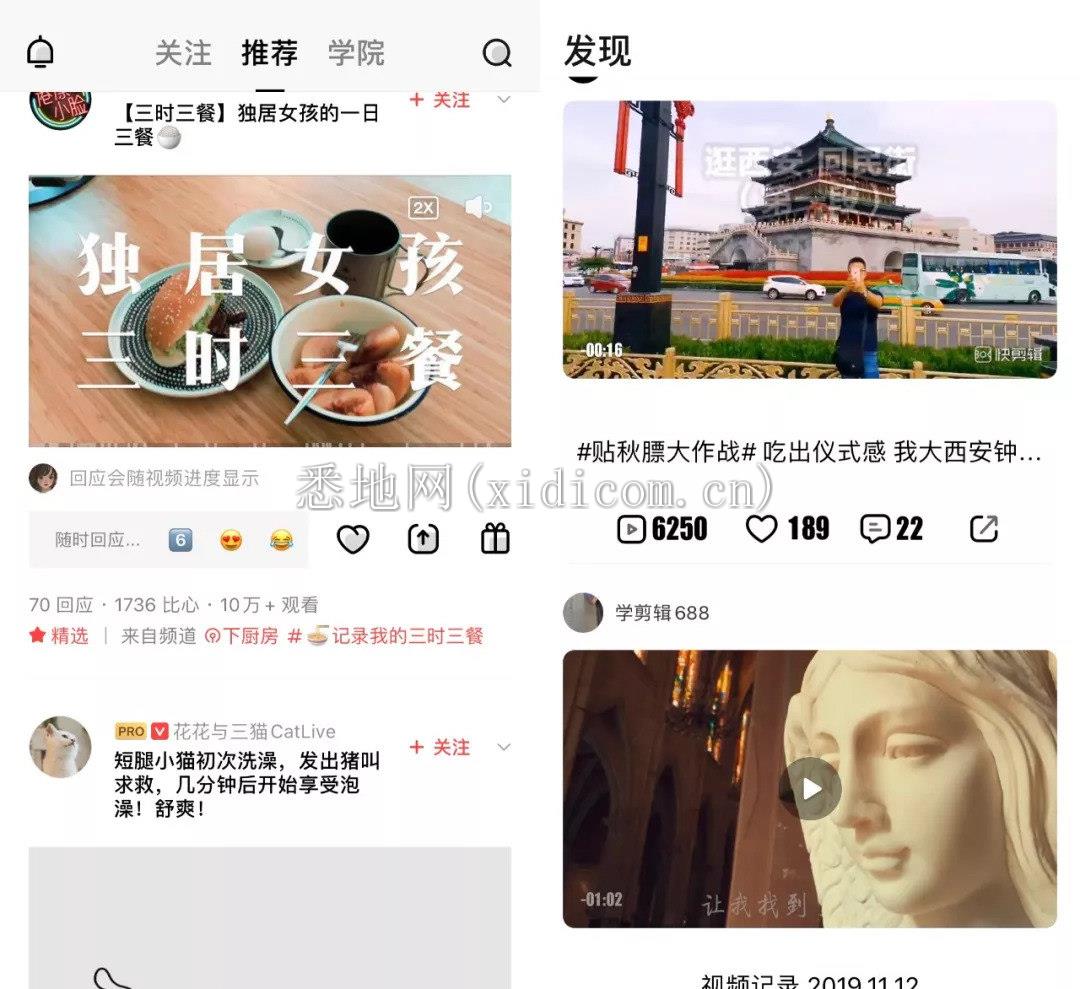
Task: Expand options next to 花花与三猫CatLive follow button
Action: [504, 747]
